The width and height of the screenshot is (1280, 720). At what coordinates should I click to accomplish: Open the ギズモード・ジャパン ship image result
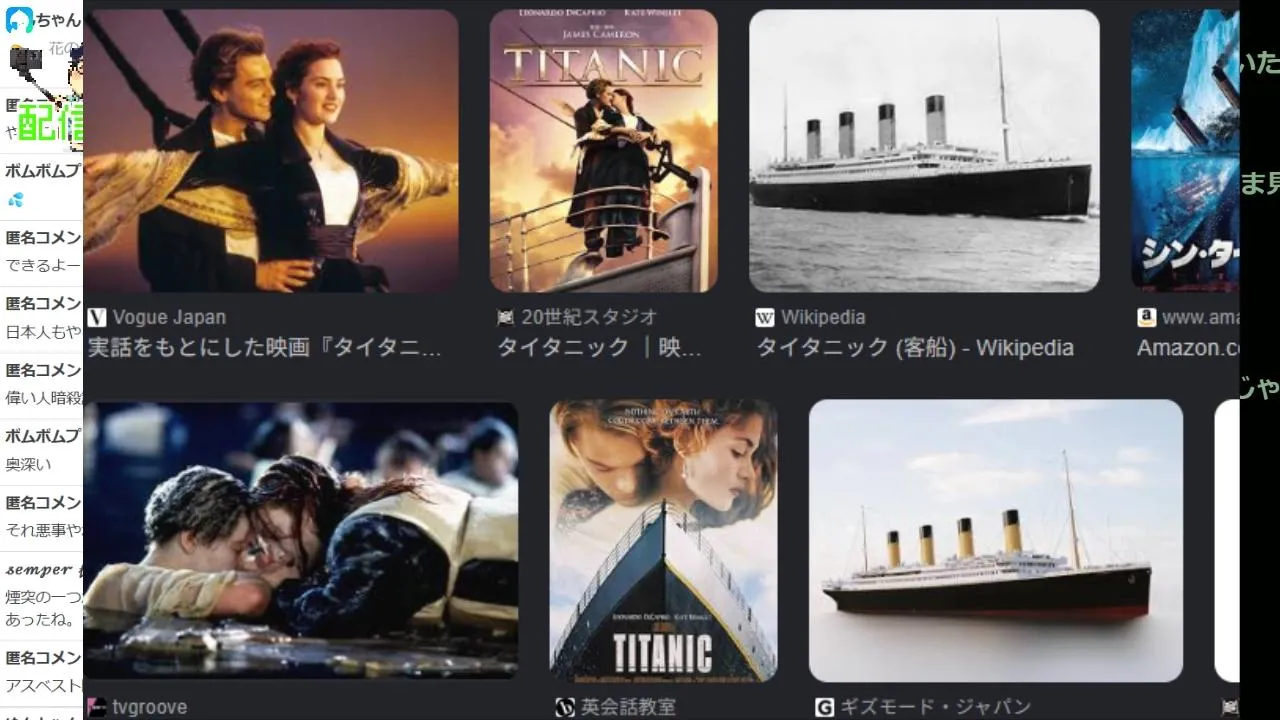click(995, 540)
